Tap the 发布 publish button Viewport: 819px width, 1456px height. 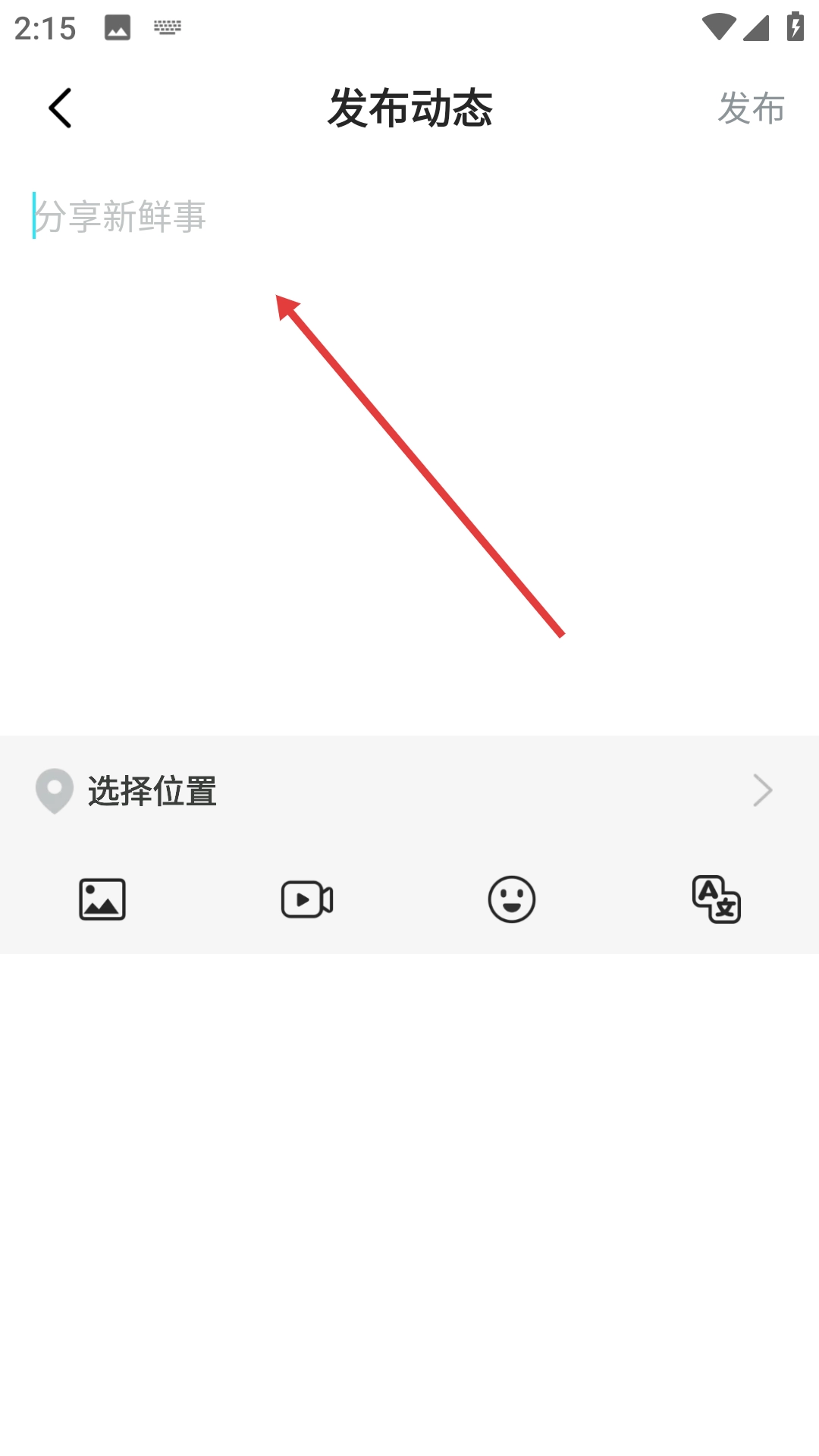[751, 108]
